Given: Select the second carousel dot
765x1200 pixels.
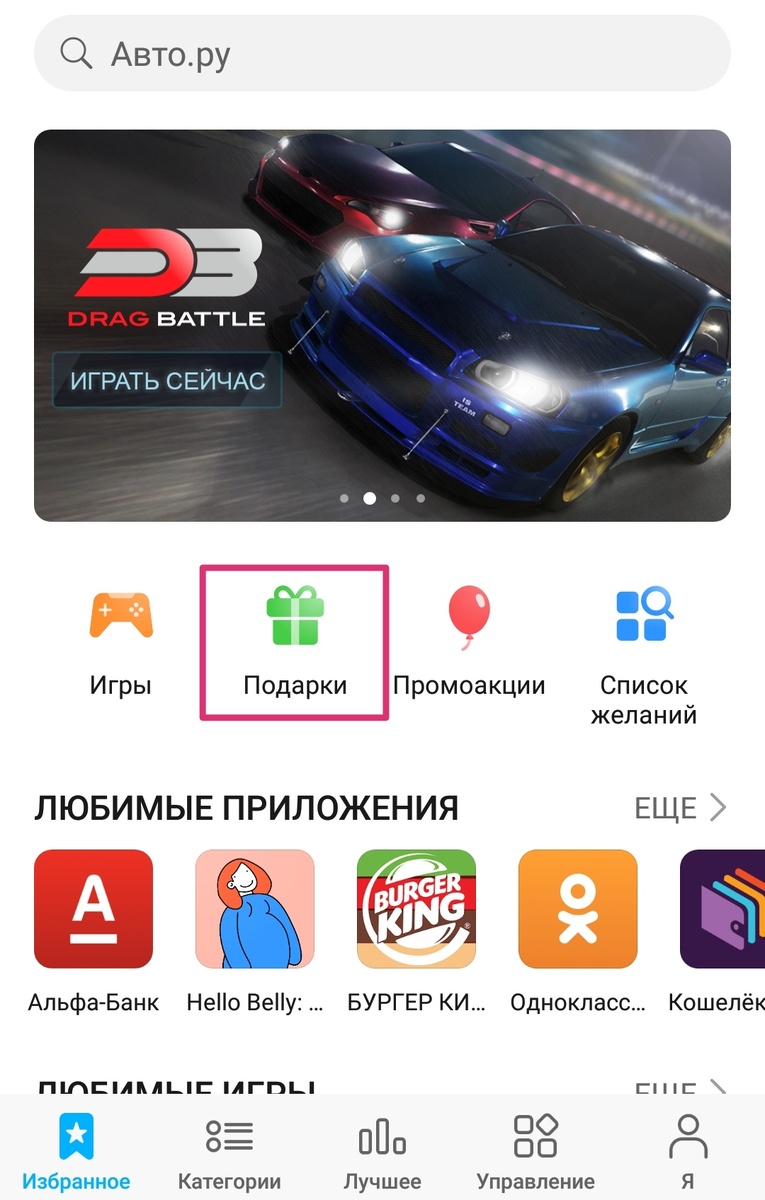Looking at the screenshot, I should point(369,497).
